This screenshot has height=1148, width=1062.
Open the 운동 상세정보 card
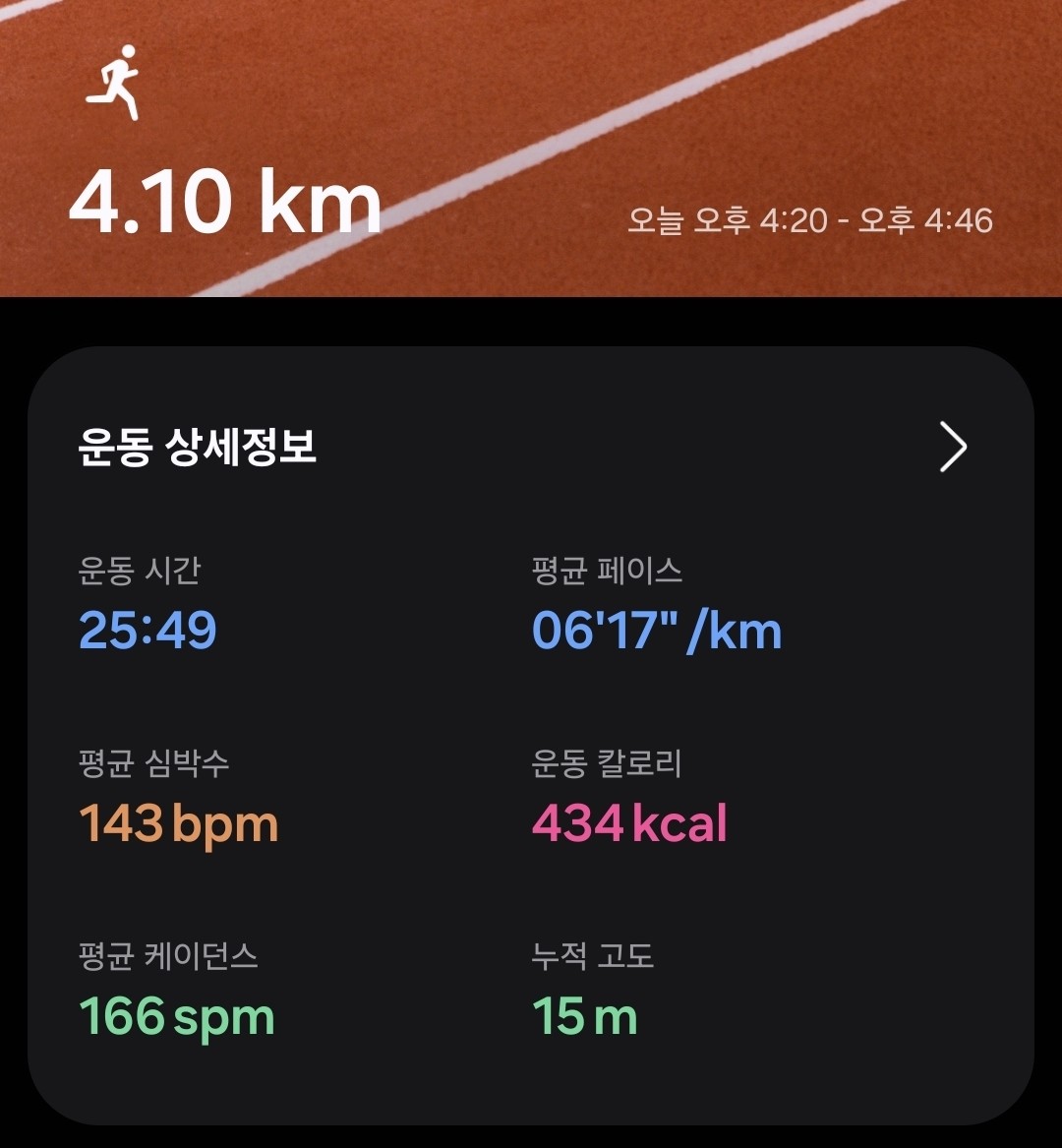tap(198, 448)
